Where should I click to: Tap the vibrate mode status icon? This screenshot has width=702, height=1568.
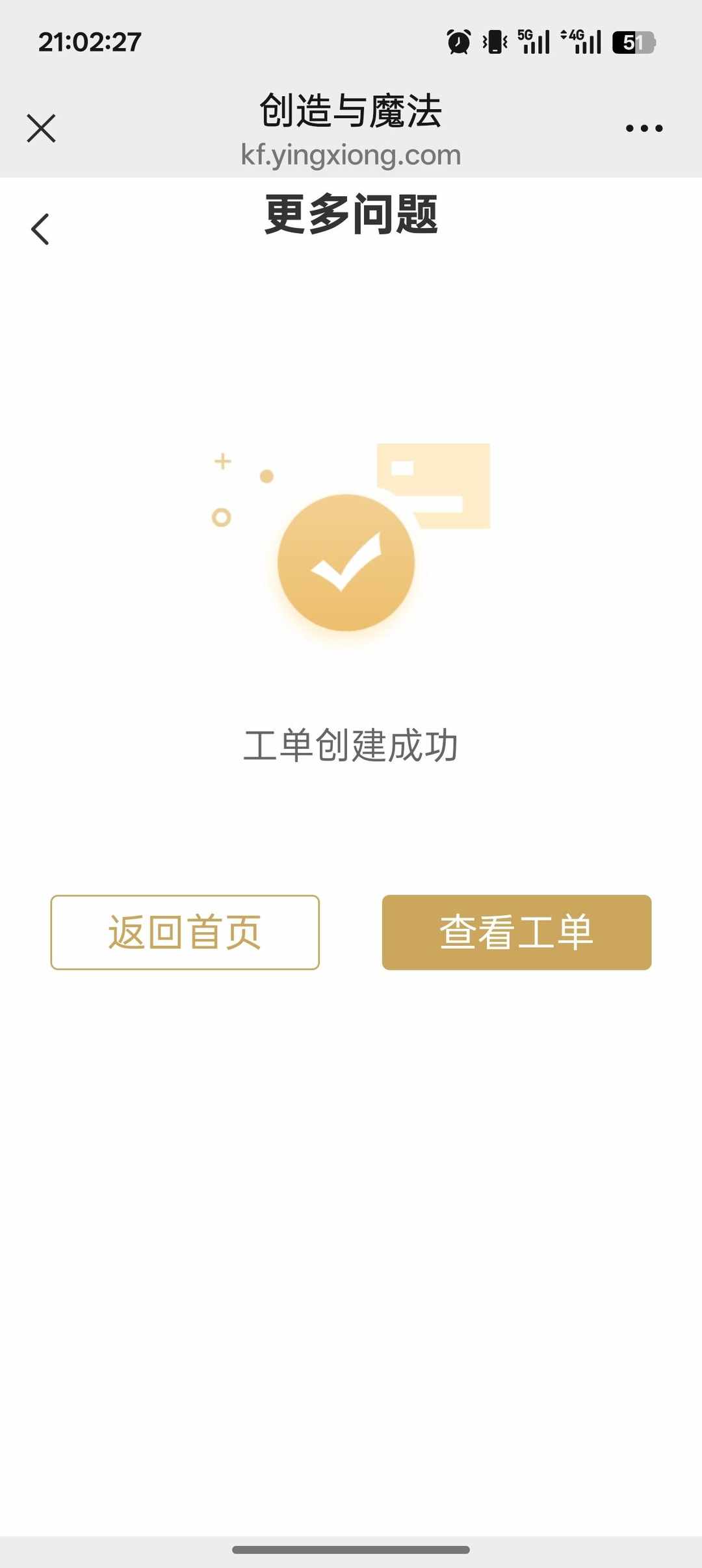[494, 41]
